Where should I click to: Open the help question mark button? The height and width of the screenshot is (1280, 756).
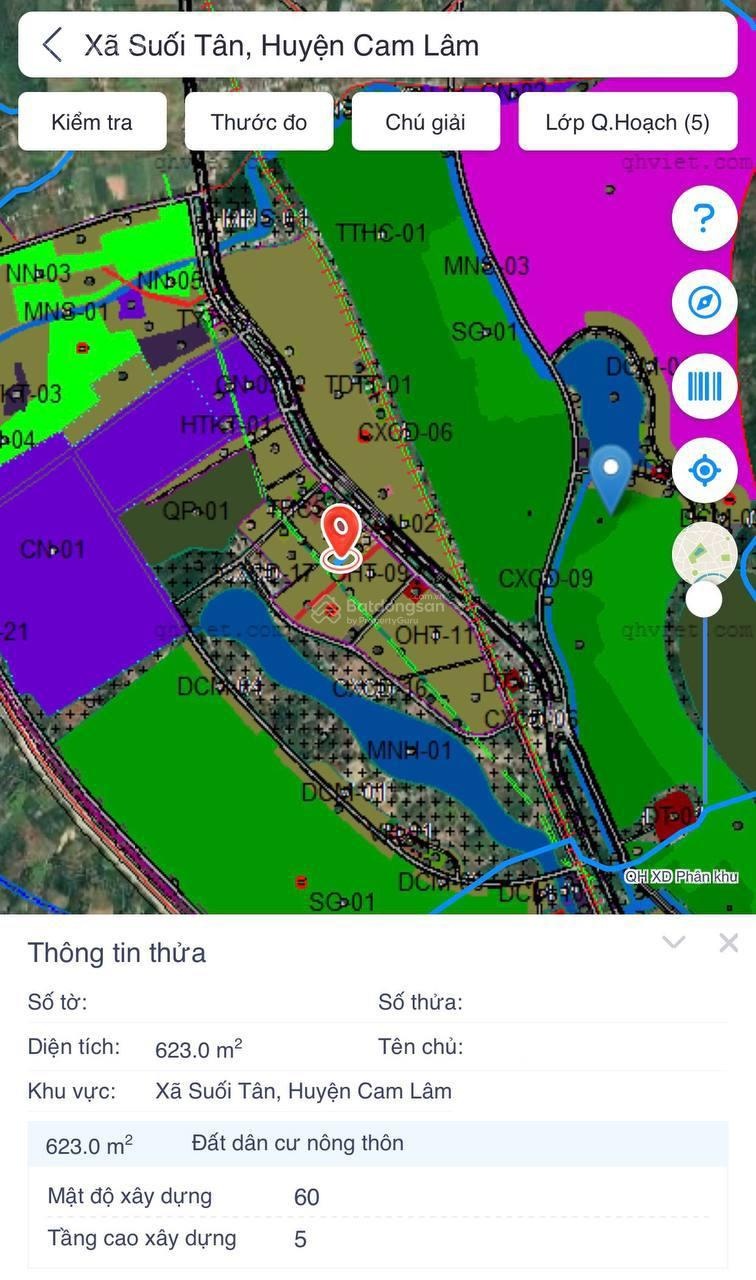pyautogui.click(x=704, y=218)
